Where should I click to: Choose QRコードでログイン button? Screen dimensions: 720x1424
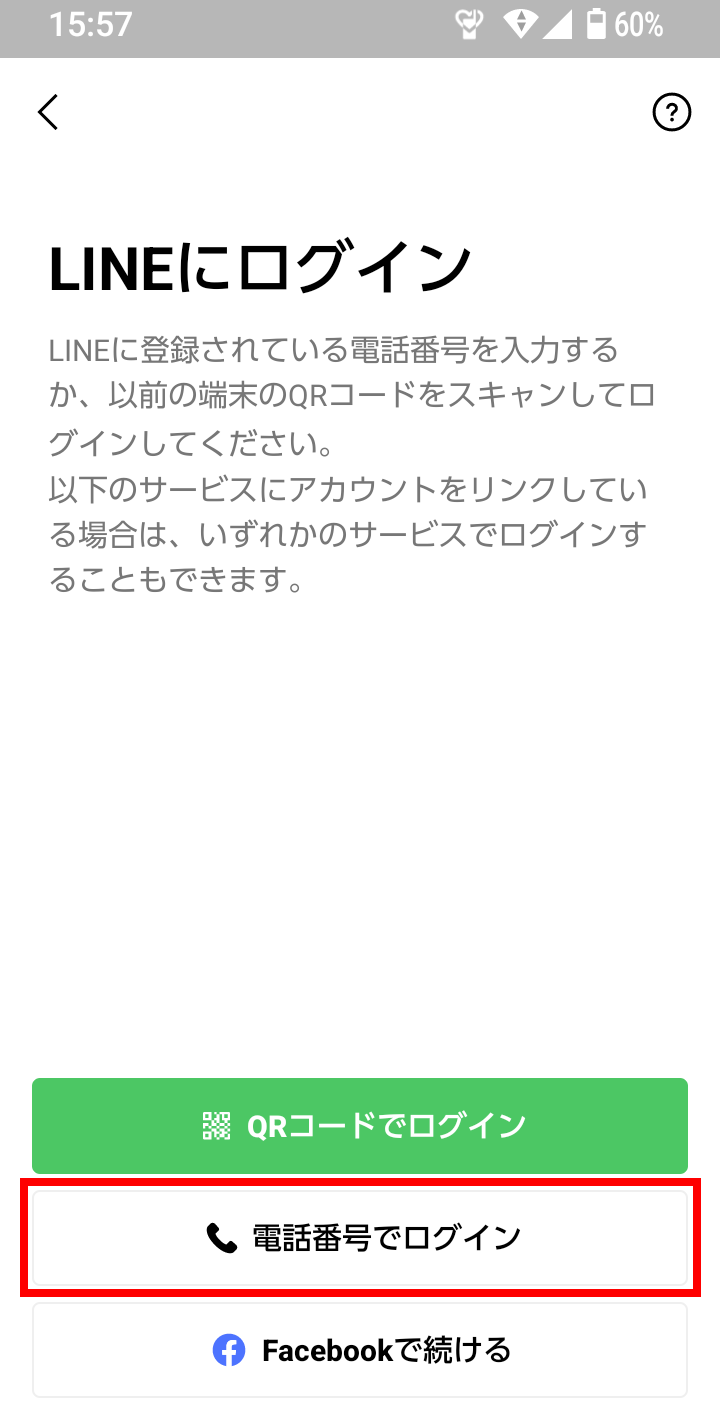(360, 1125)
